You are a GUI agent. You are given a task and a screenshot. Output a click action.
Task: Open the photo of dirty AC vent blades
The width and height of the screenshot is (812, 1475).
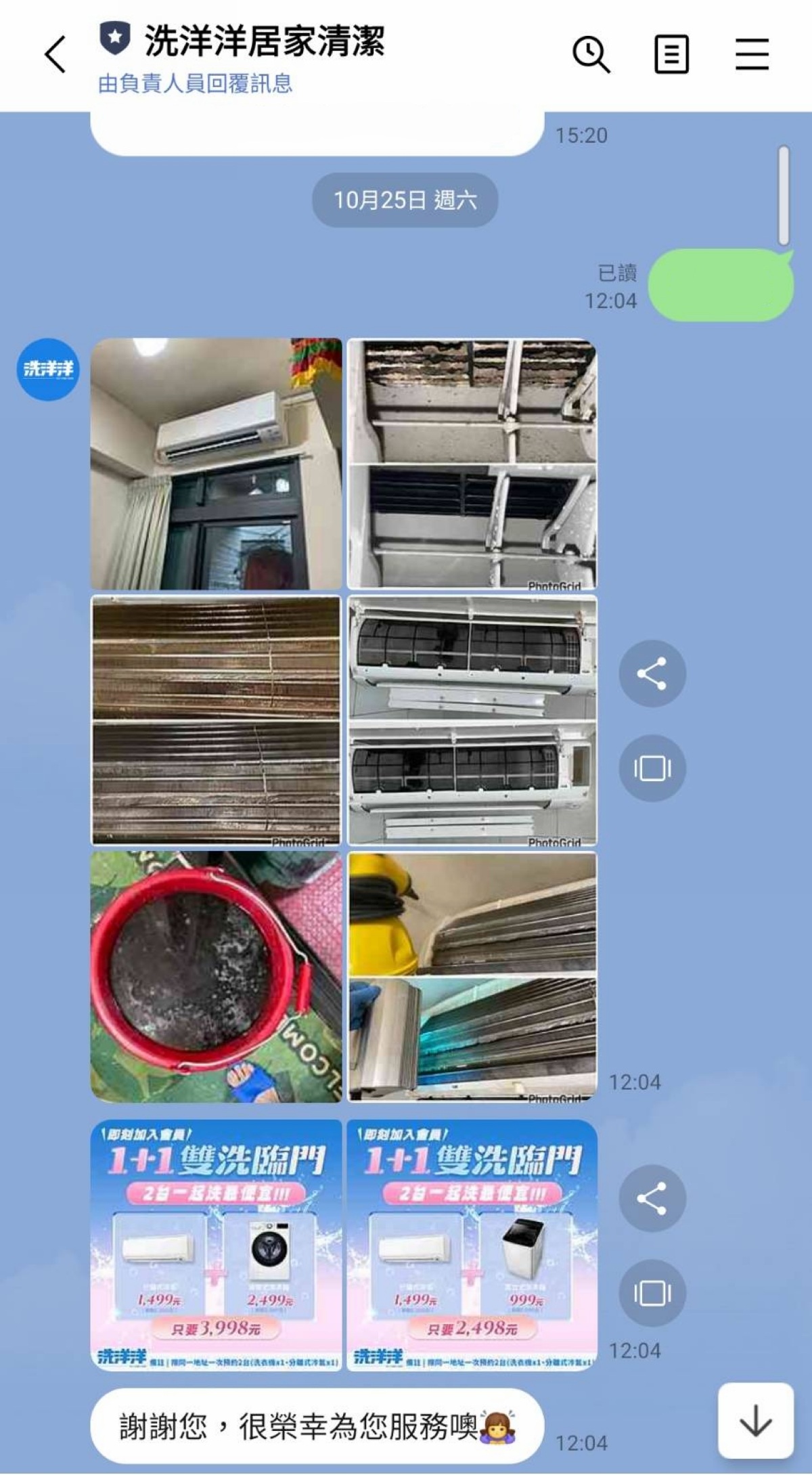coord(472,464)
